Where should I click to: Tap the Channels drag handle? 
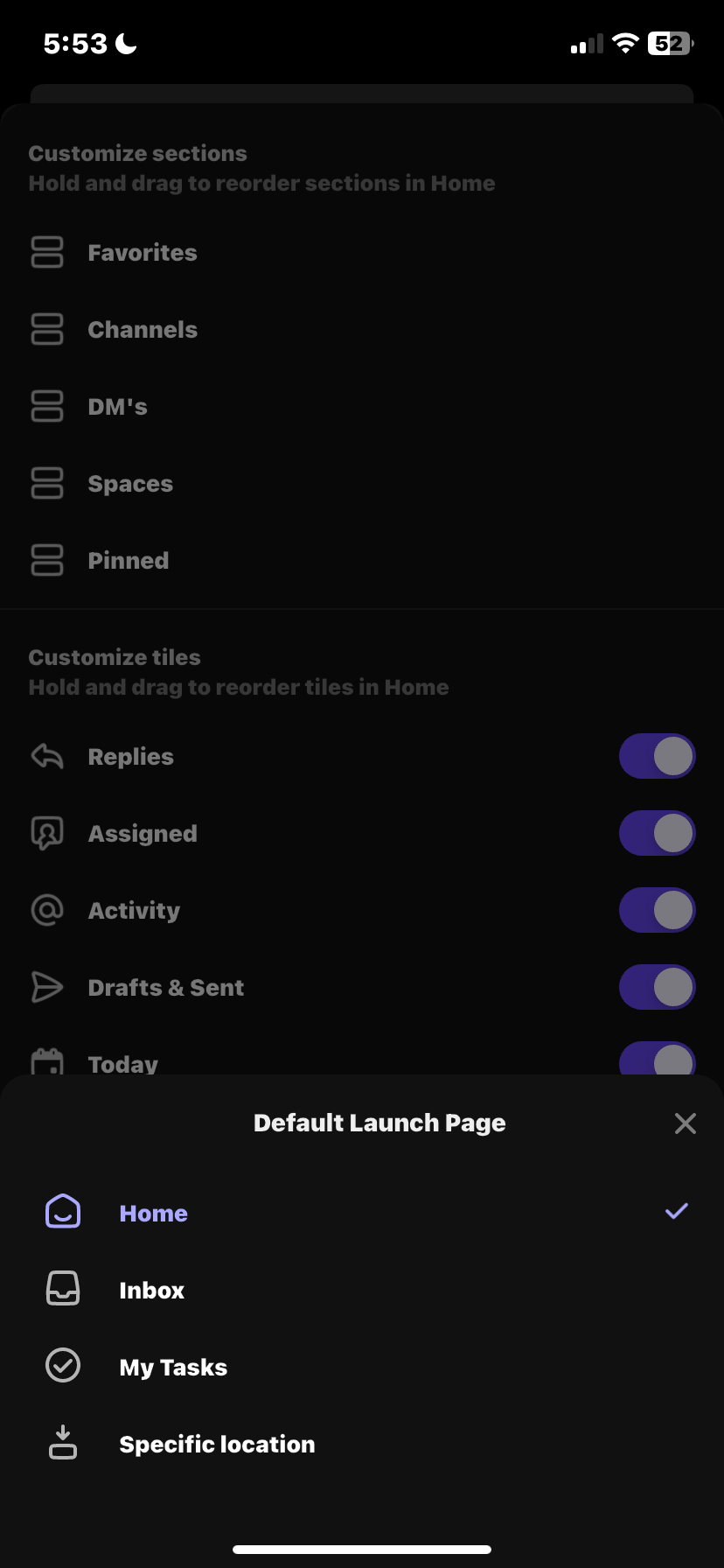point(47,330)
